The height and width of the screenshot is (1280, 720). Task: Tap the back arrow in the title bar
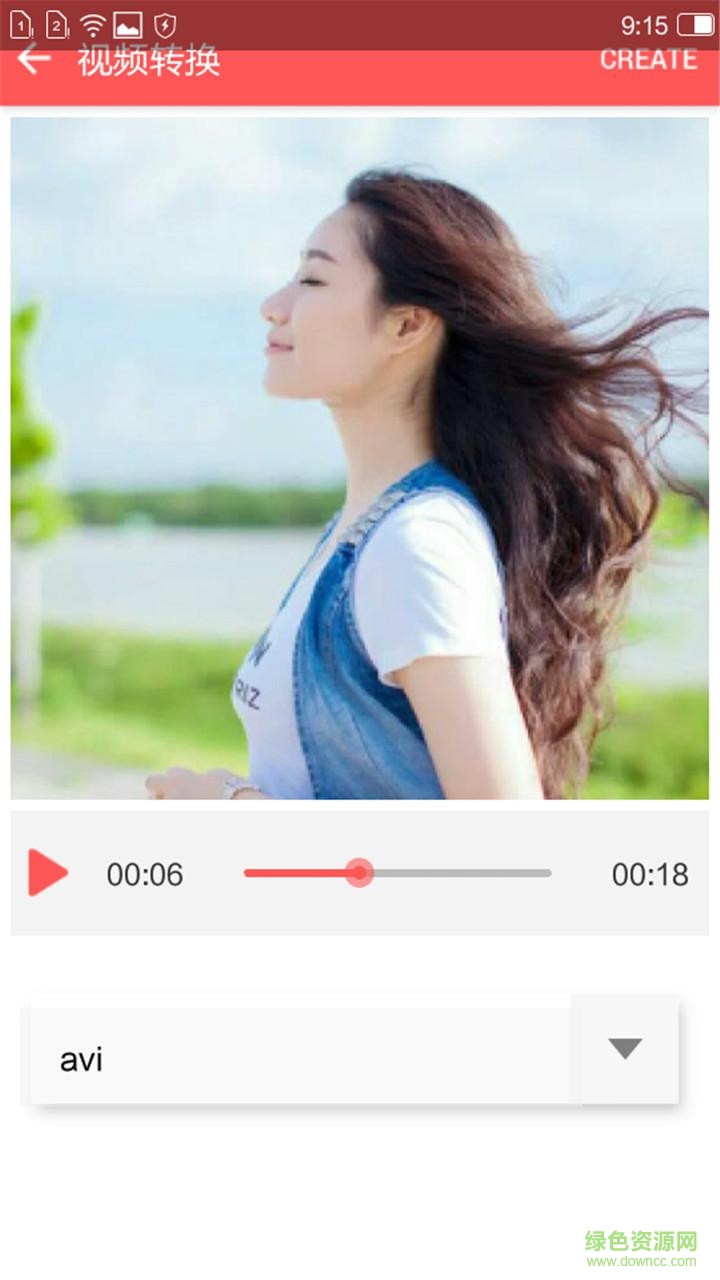click(33, 60)
